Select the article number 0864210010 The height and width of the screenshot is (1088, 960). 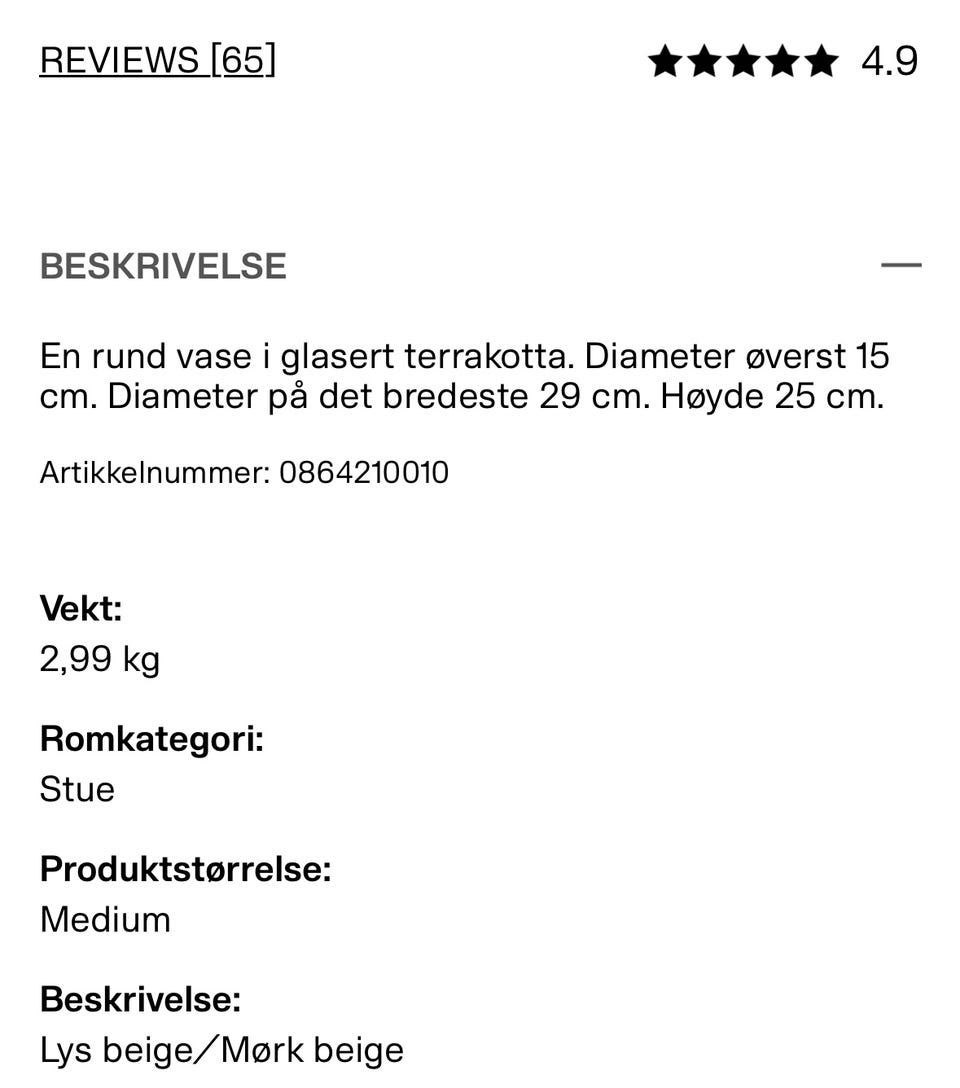point(362,473)
